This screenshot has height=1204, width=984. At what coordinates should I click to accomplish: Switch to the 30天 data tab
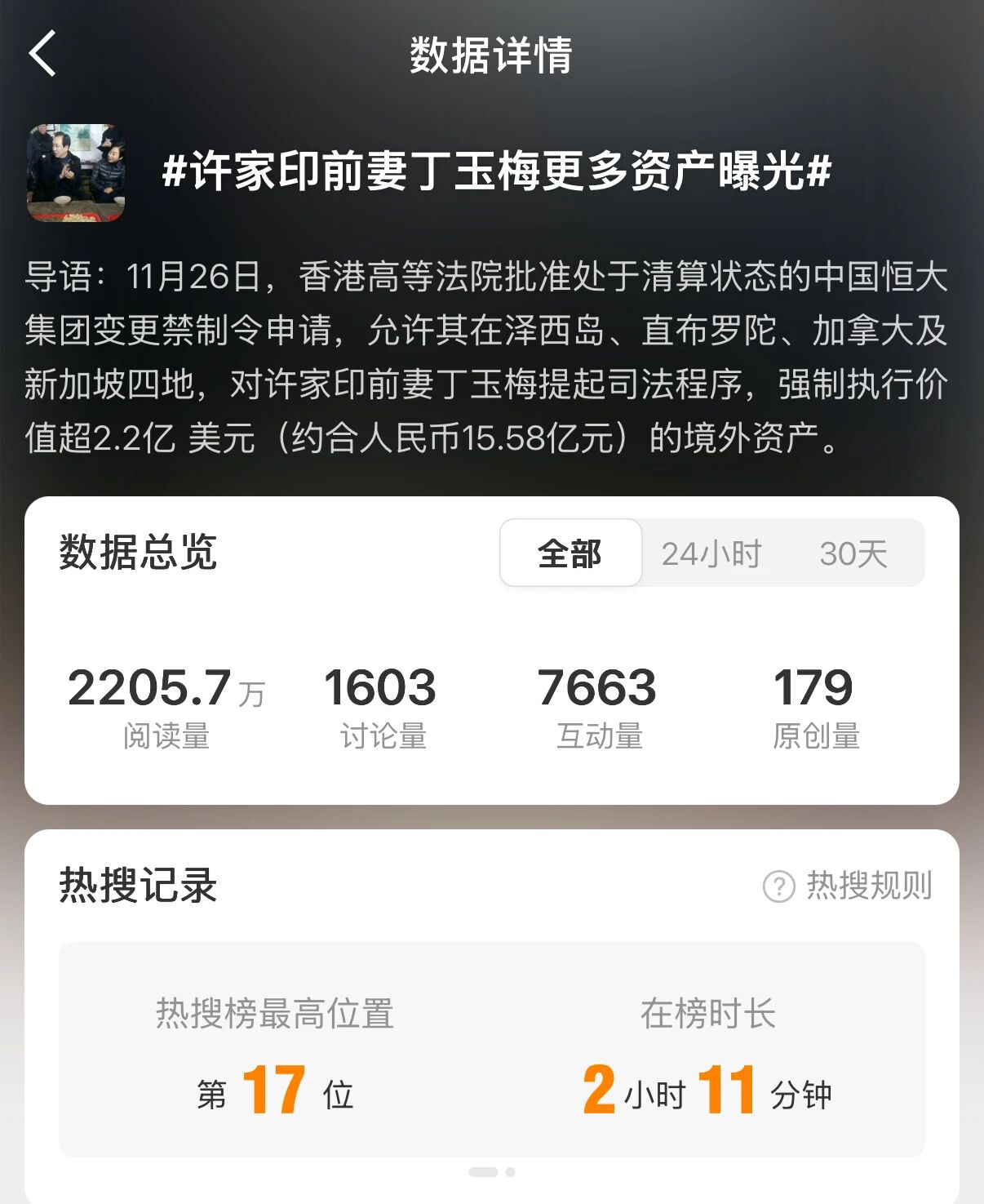(853, 553)
